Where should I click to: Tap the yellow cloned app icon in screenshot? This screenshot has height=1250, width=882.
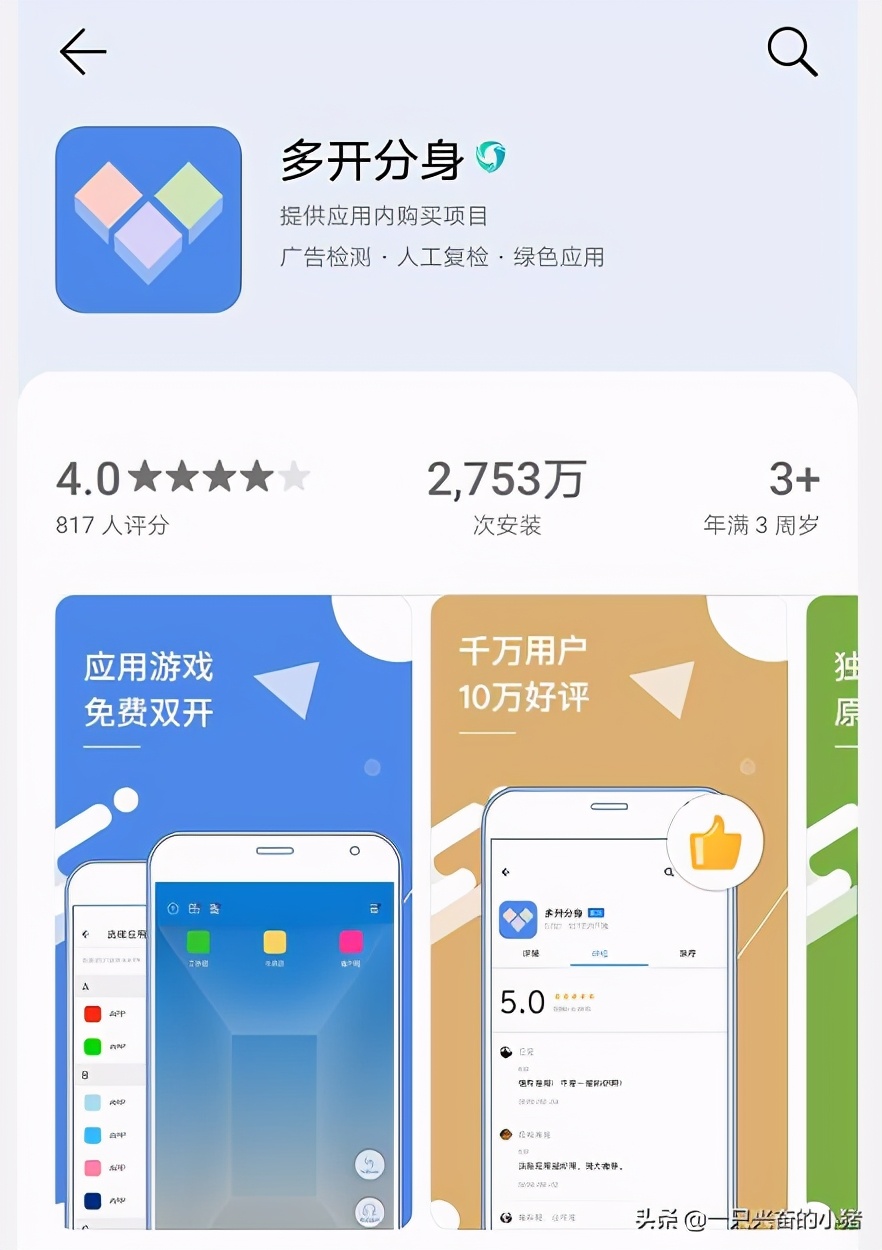coord(273,941)
